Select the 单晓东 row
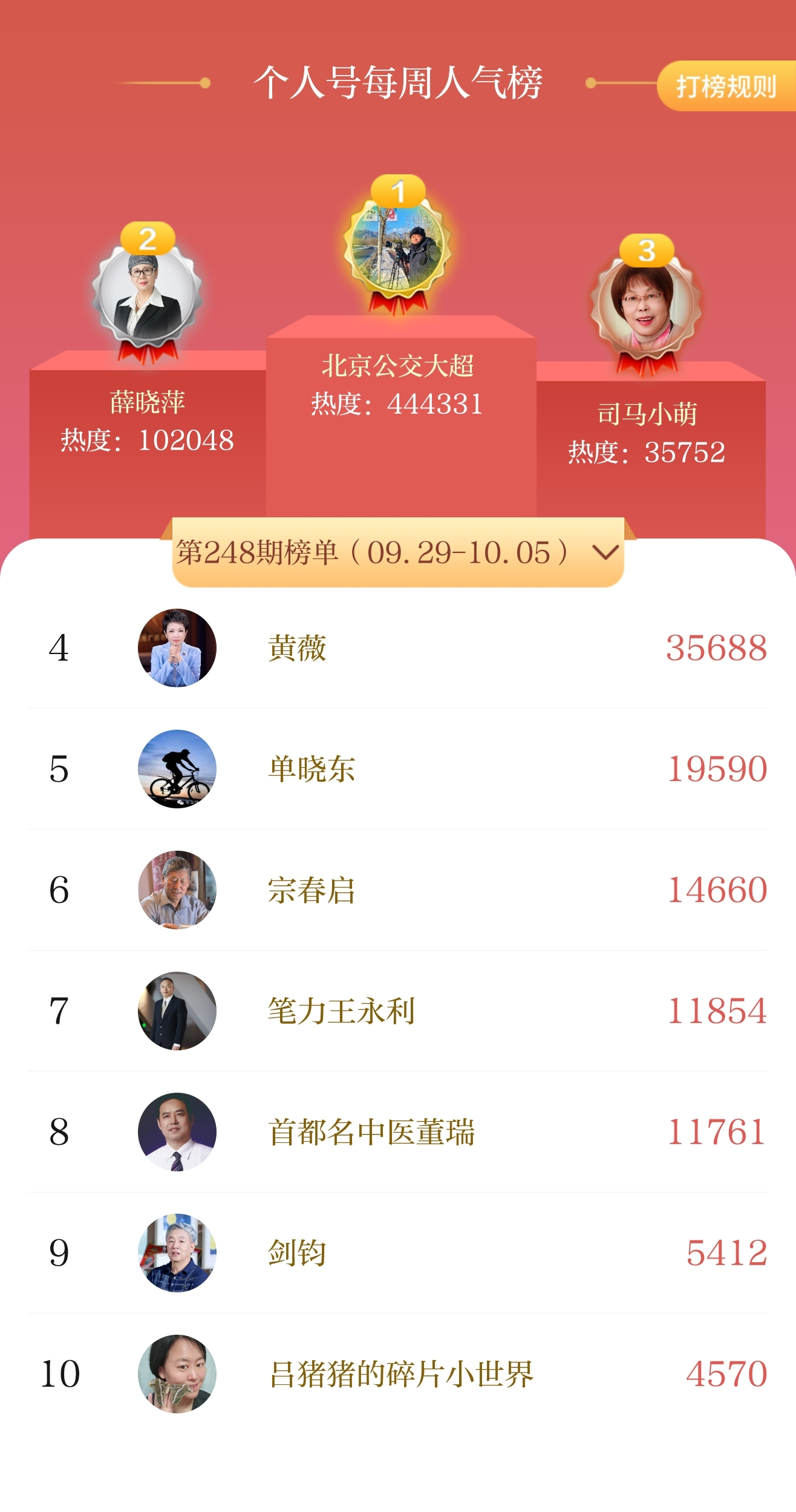The image size is (796, 1512). point(397,769)
